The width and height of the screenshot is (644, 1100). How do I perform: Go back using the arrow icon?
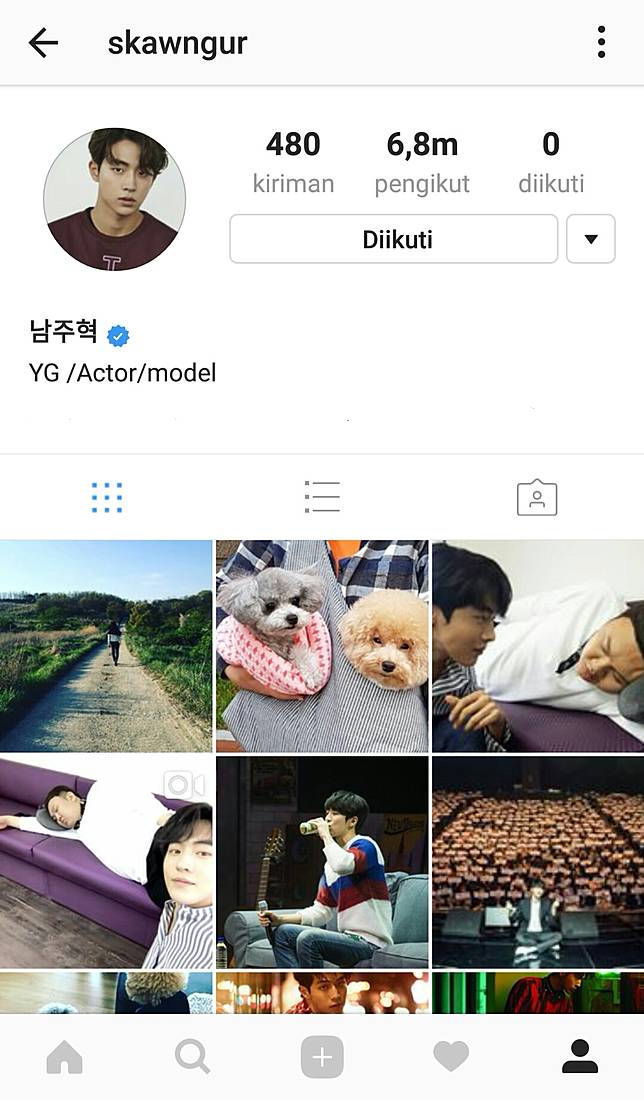[43, 43]
